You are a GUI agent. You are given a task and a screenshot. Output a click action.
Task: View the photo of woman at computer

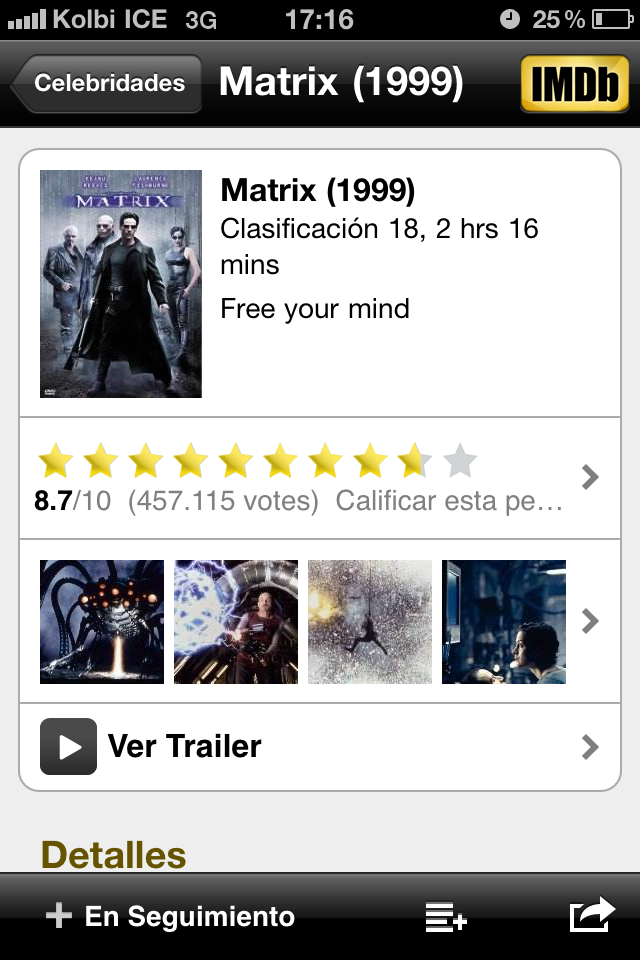pos(504,622)
